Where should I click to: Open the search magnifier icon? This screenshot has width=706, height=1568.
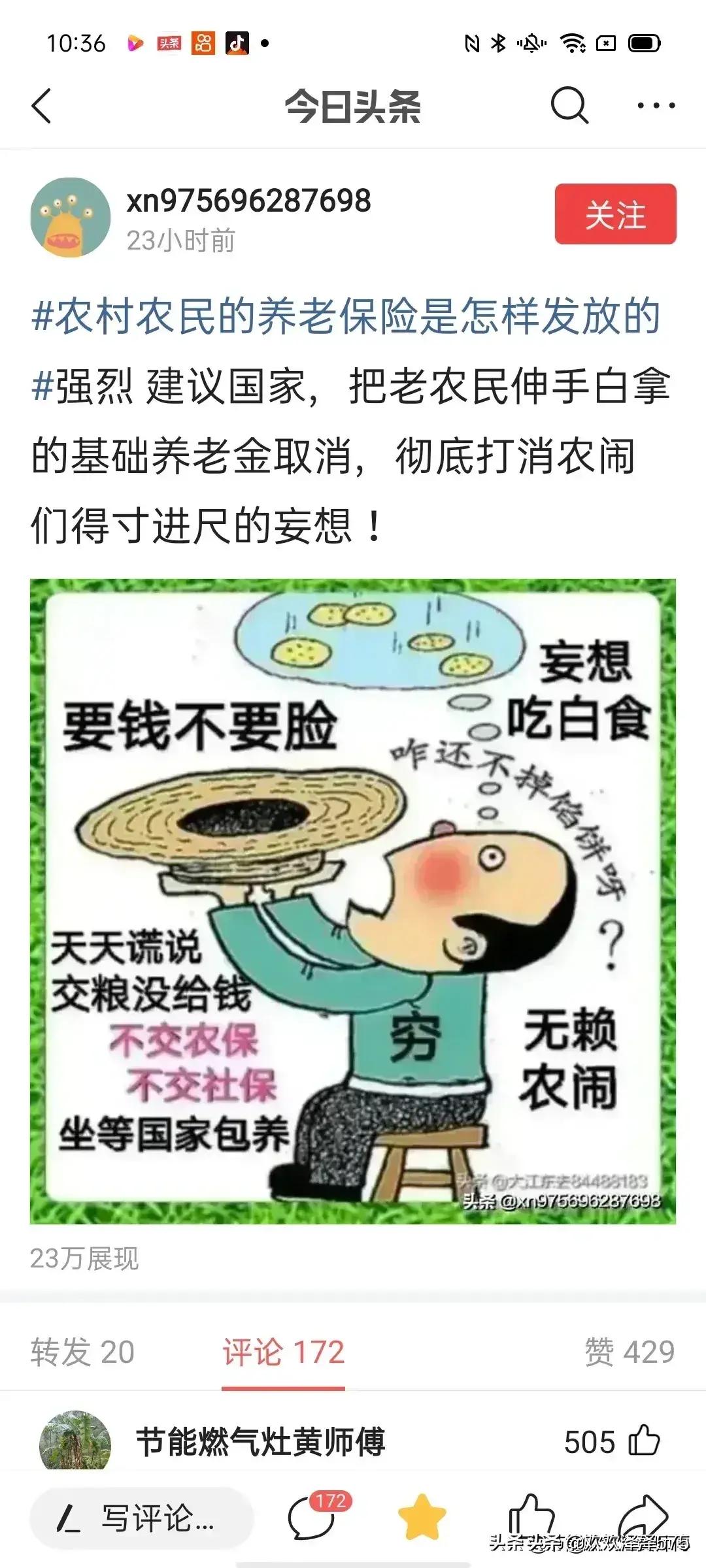point(569,105)
